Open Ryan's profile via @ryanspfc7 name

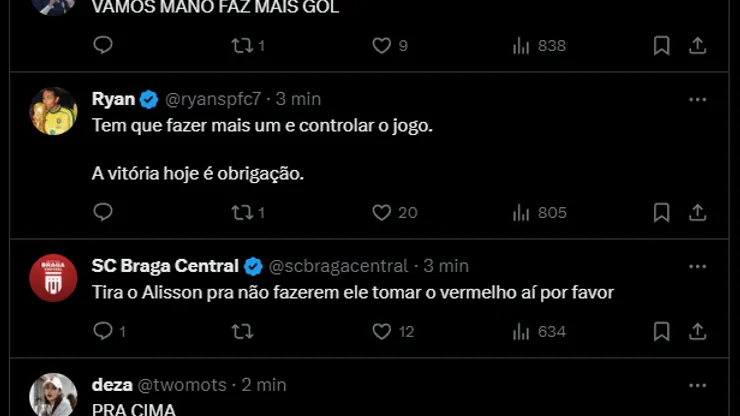[x=212, y=99]
